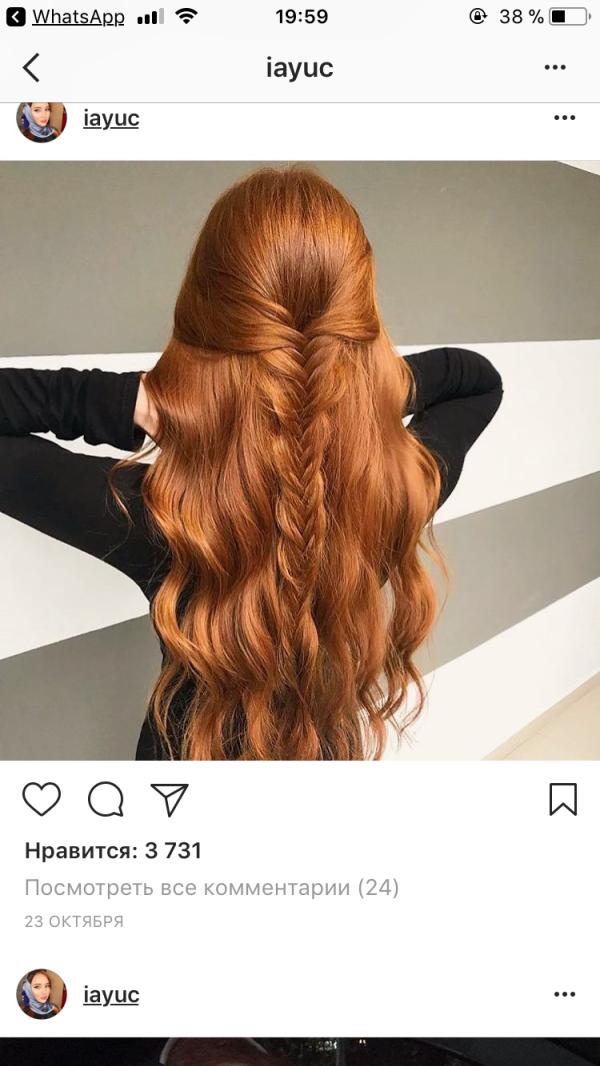The width and height of the screenshot is (600, 1066).
Task: Open iayuc username on the lower post
Action: (111, 995)
